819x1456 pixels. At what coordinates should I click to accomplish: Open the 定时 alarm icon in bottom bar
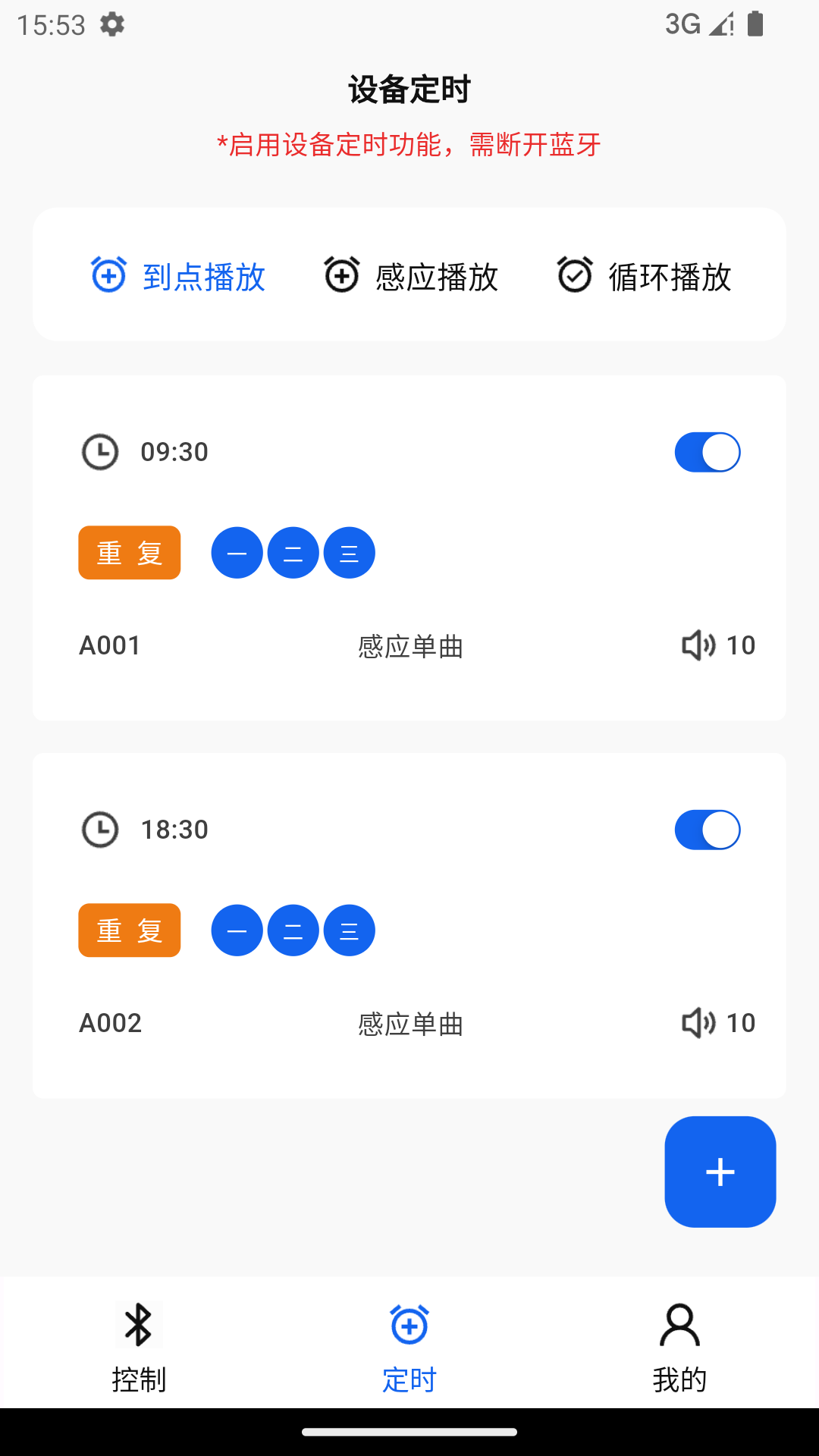click(409, 1324)
